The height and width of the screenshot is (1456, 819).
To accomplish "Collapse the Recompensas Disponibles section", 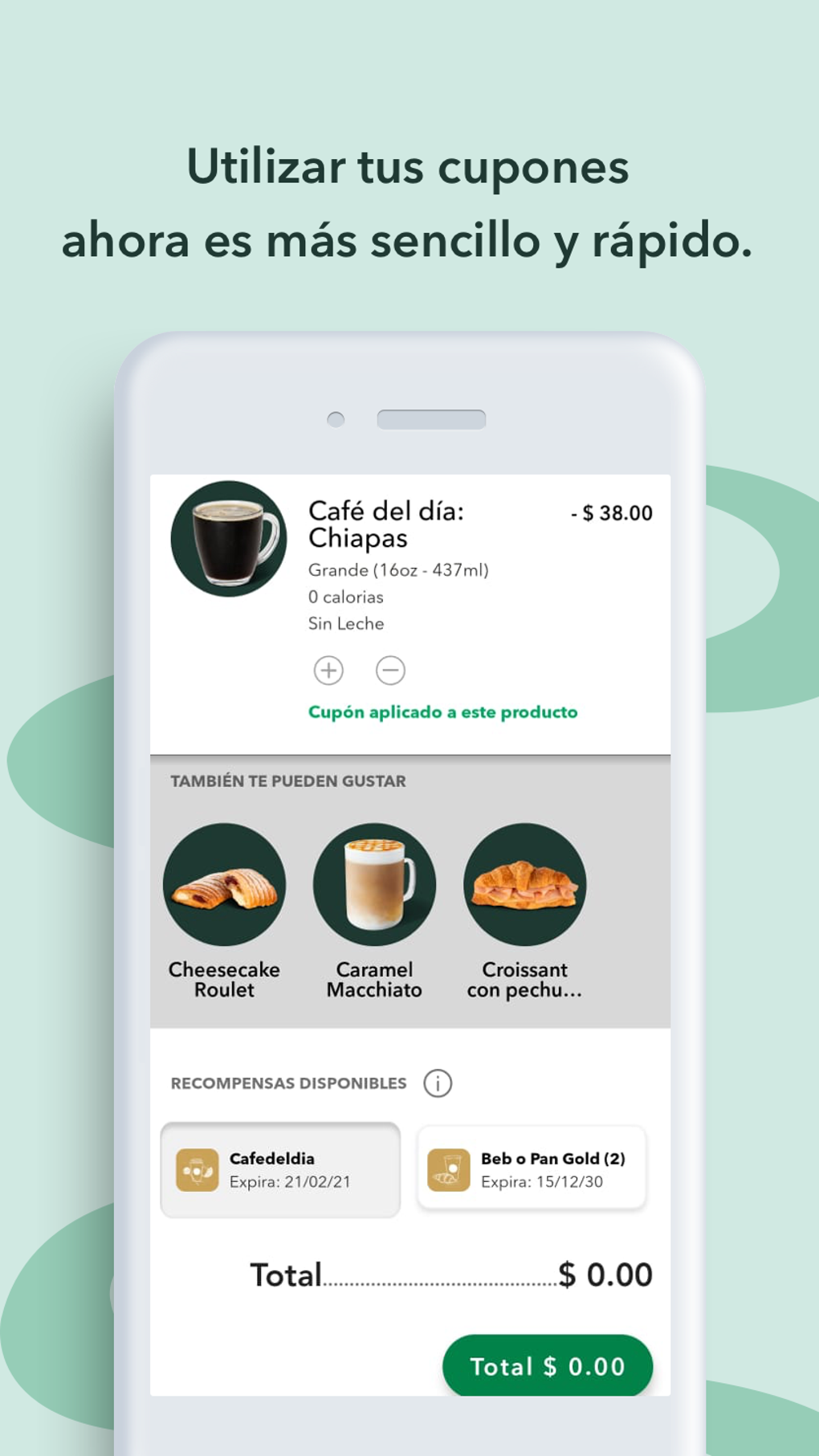I will pos(287,1083).
